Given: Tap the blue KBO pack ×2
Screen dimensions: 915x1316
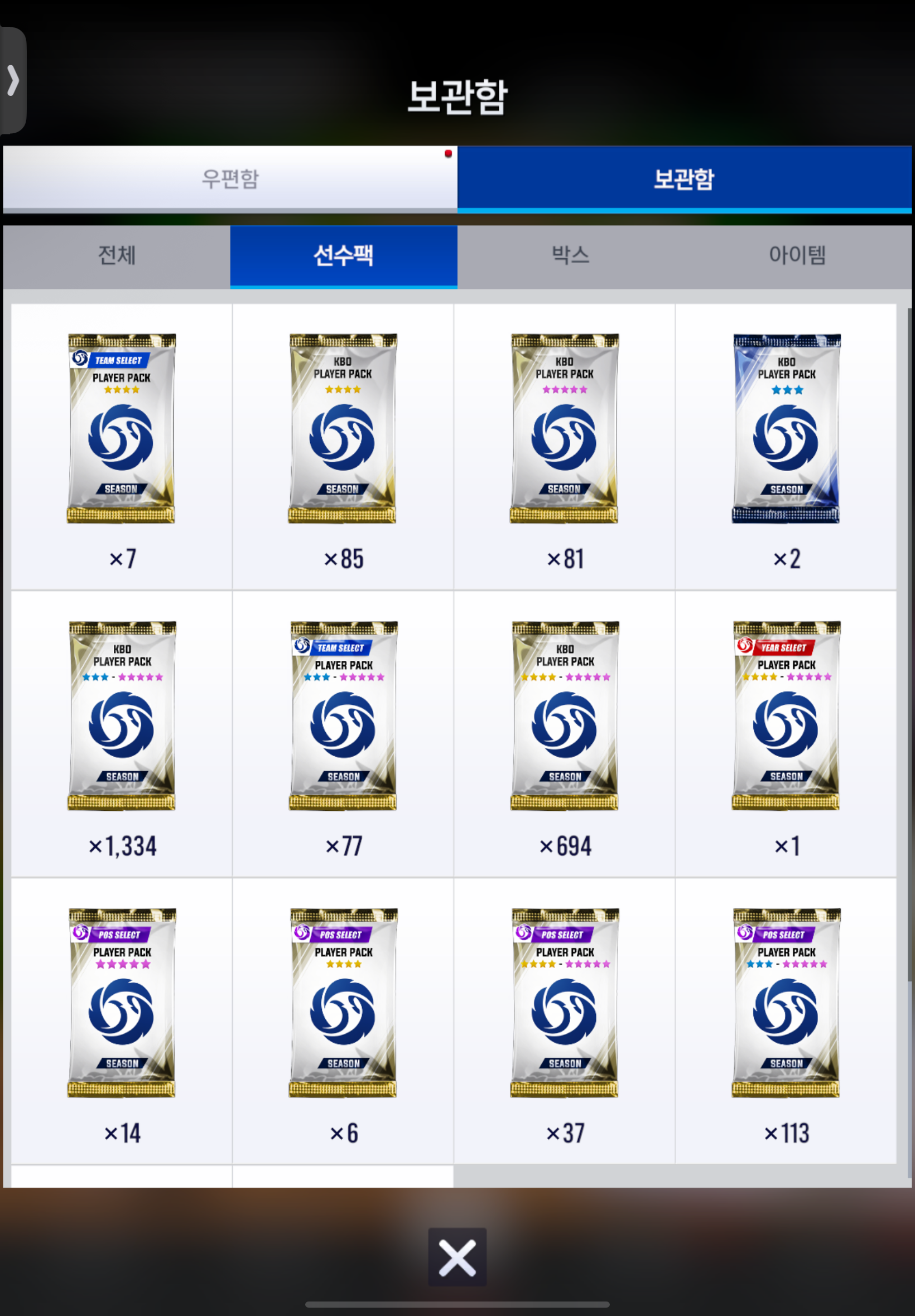Looking at the screenshot, I should click(x=786, y=429).
